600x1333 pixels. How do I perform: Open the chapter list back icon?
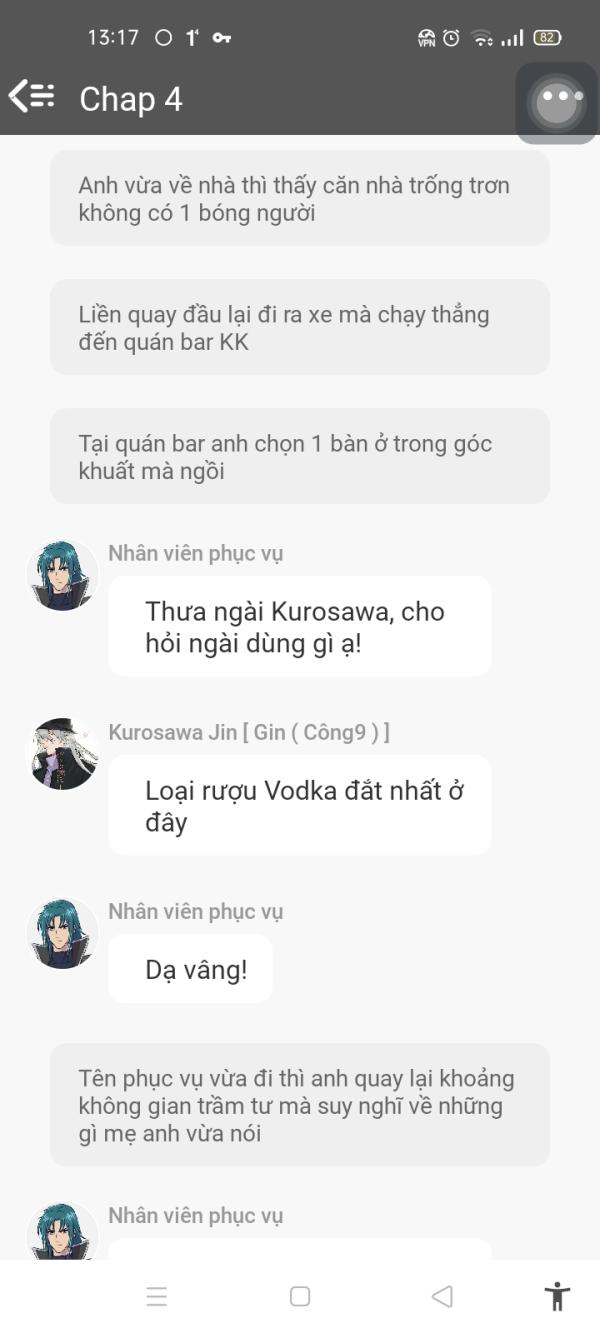[31, 96]
